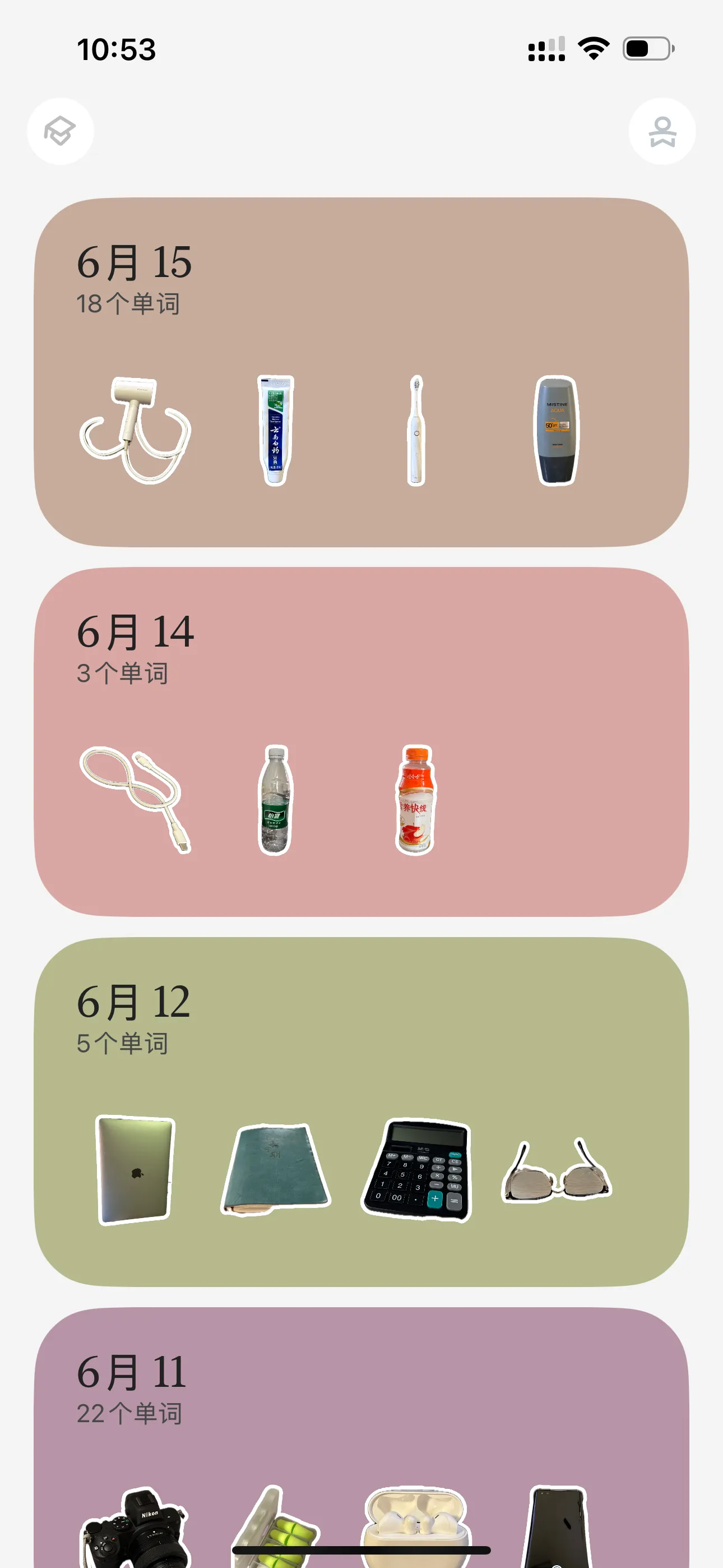Select the toothpaste sticker in 6月 15
The height and width of the screenshot is (1568, 723).
pos(276,430)
